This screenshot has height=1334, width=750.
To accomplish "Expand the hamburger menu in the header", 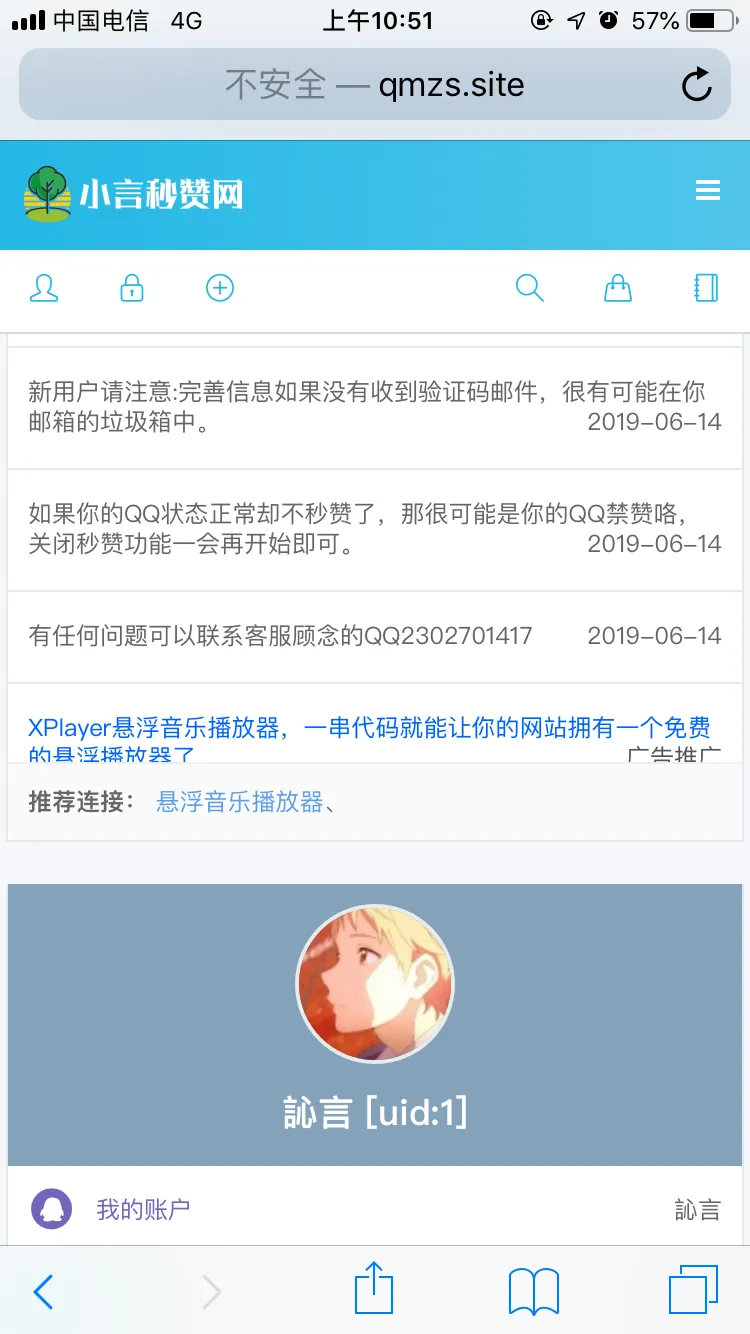I will tap(708, 190).
